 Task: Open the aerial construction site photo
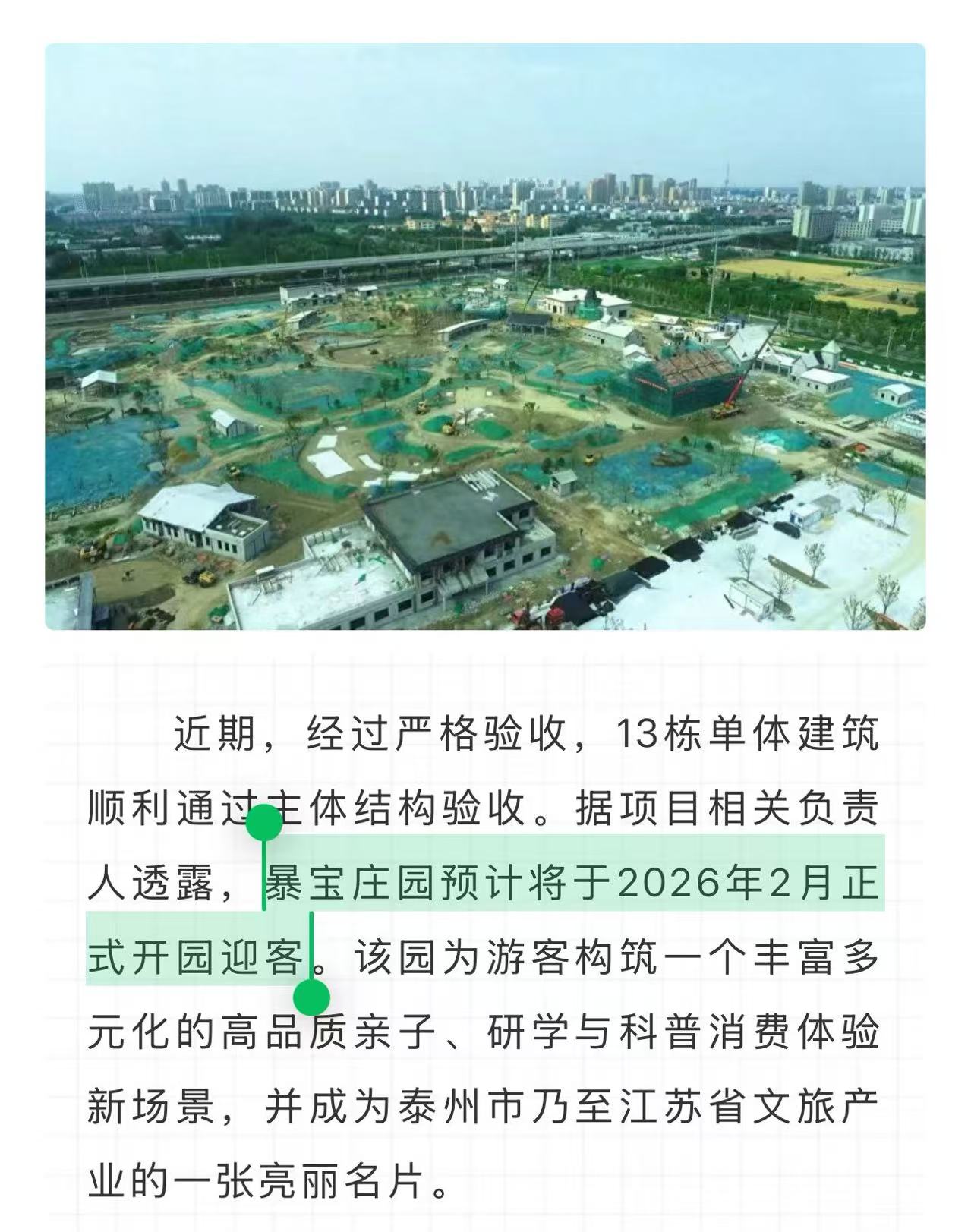485,336
